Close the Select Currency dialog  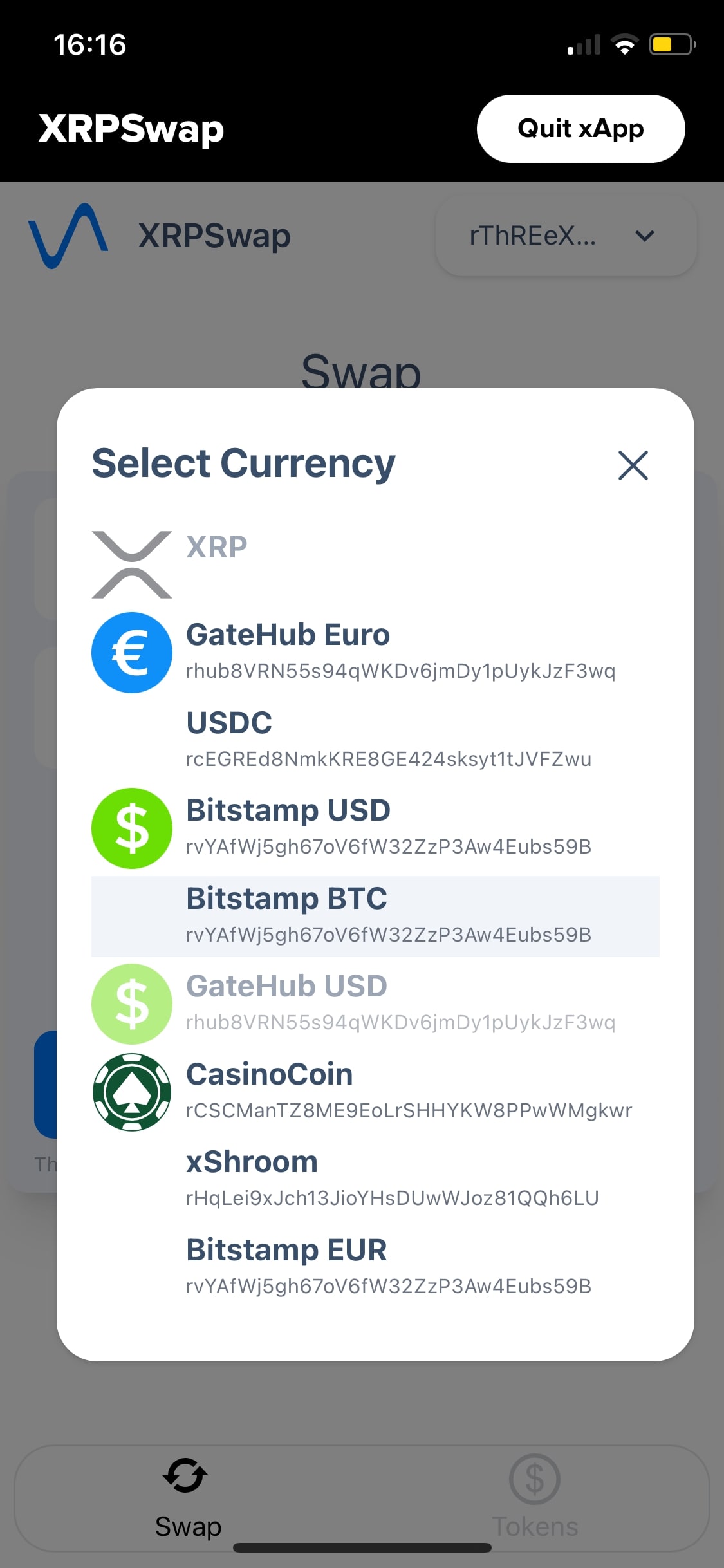pyautogui.click(x=632, y=465)
